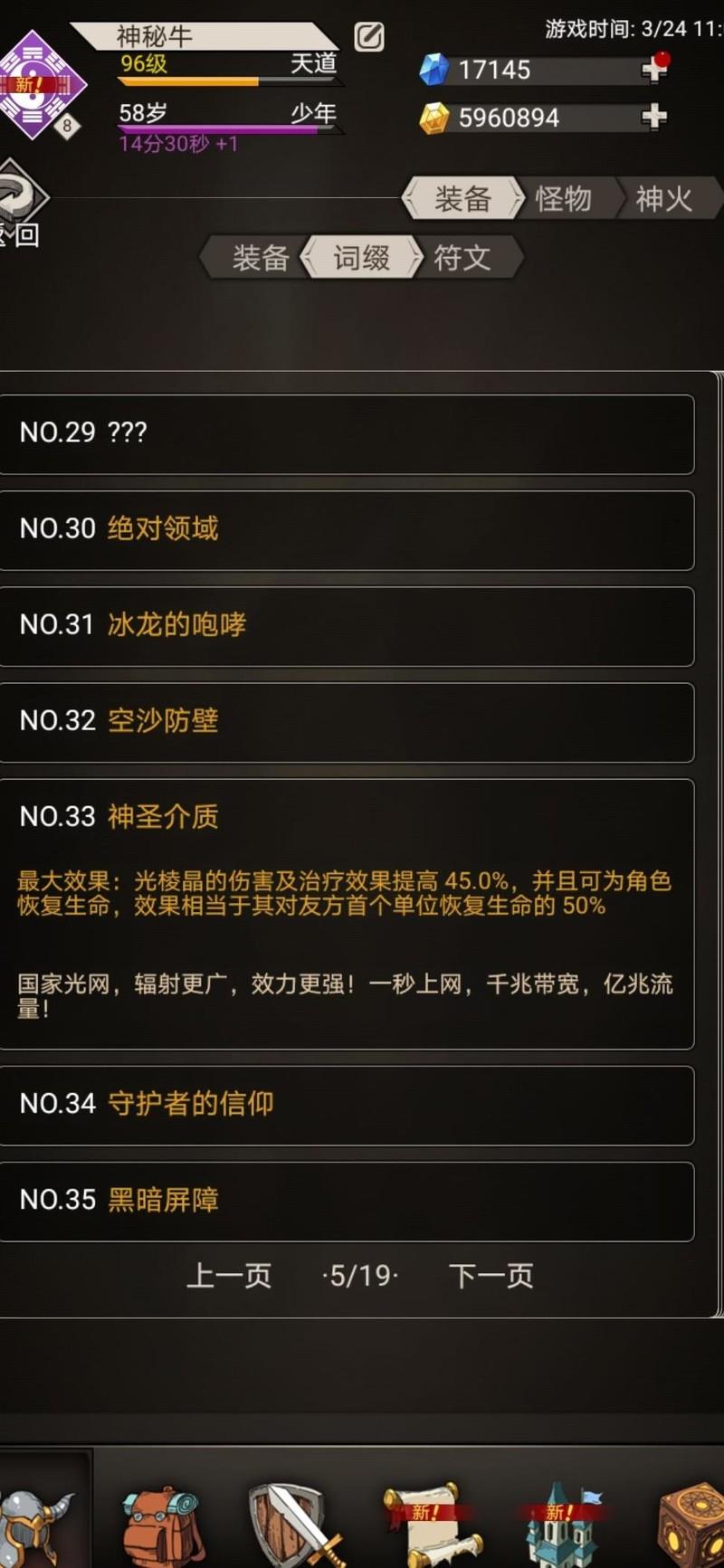Open the 装备 sub-tab beside 词缀
The image size is (724, 1568).
[260, 258]
